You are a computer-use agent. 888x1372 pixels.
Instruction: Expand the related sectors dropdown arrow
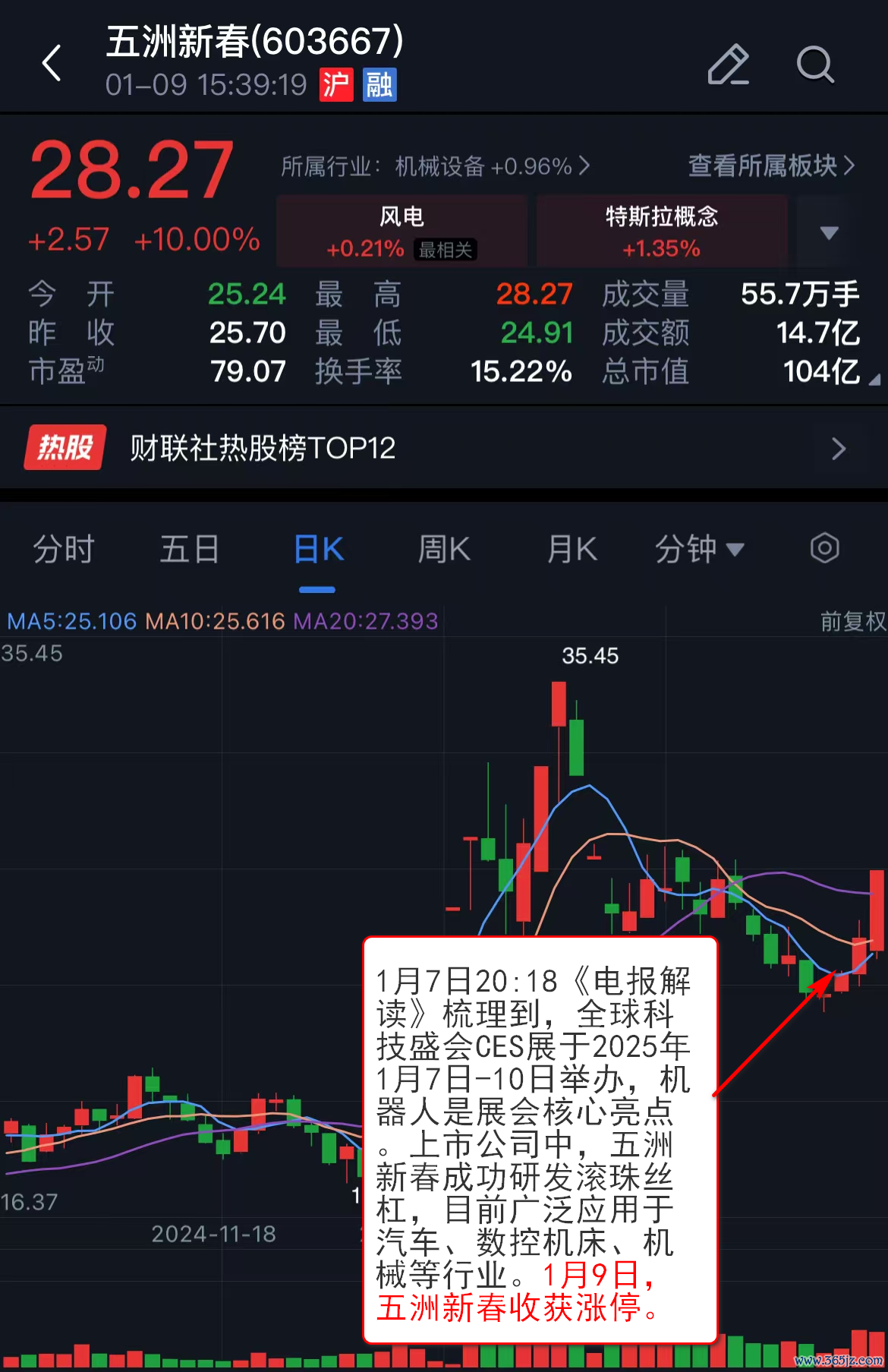click(829, 232)
